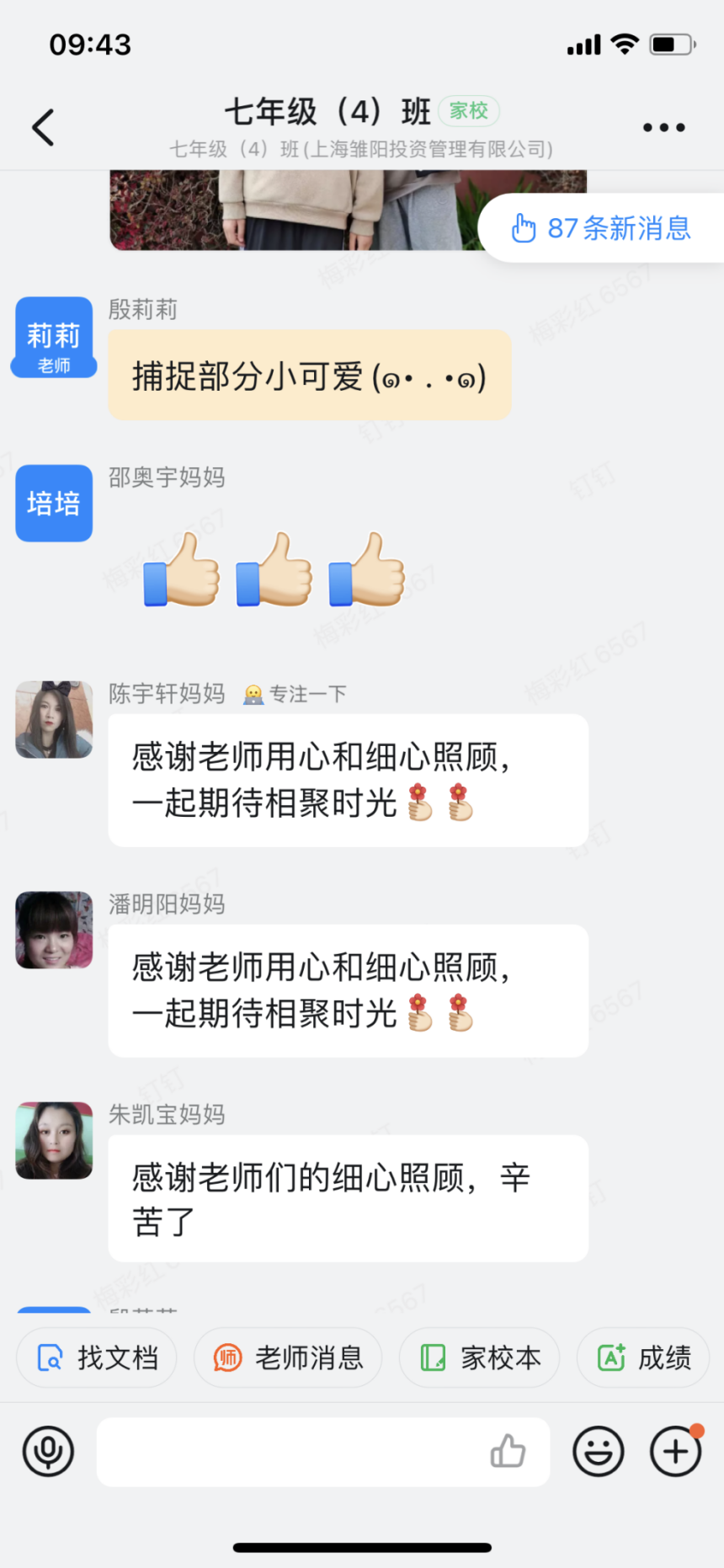Go back from the class chat
Image resolution: width=724 pixels, height=1568 pixels.
44,128
